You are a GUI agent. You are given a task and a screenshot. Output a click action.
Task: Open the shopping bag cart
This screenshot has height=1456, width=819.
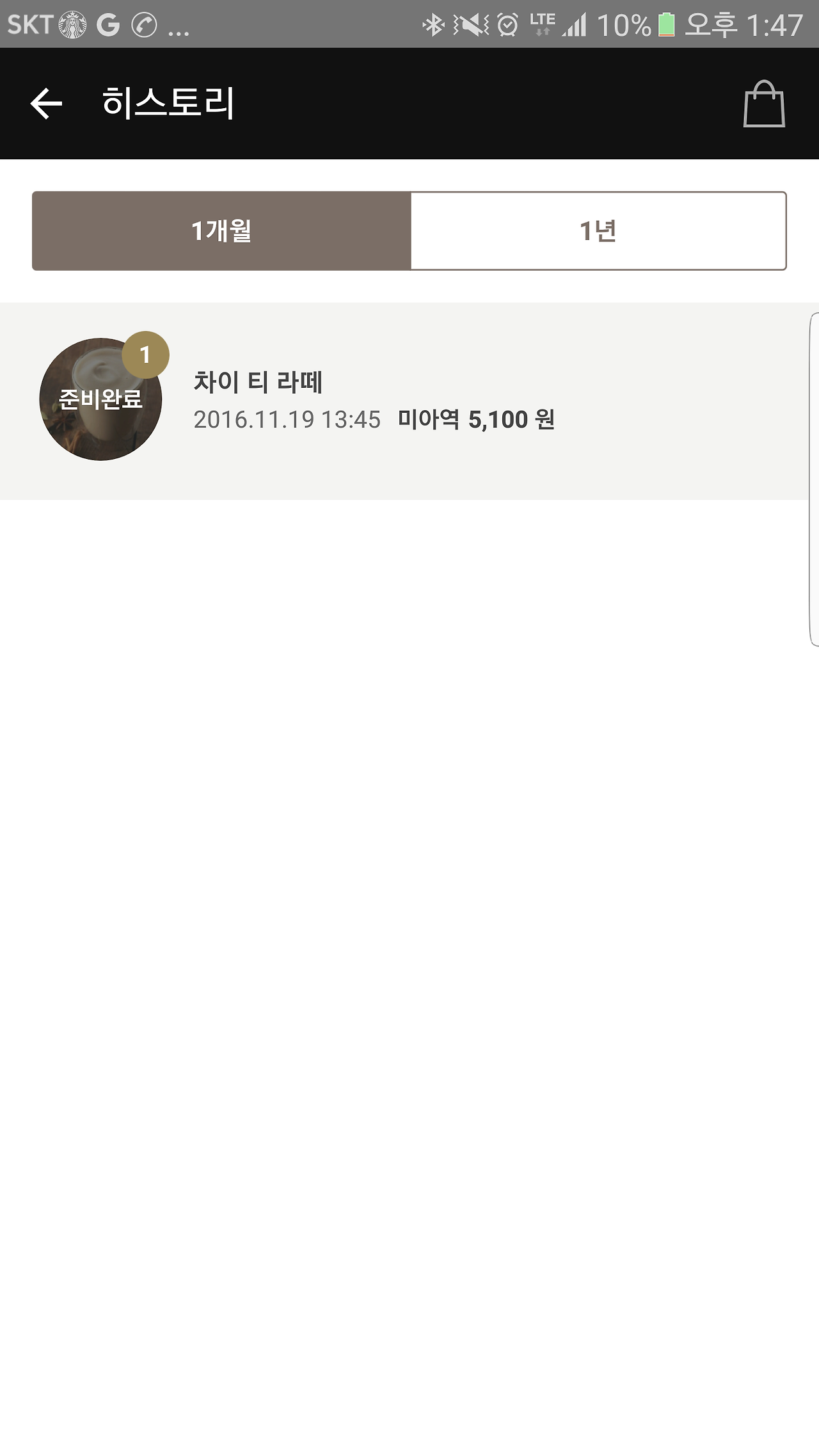pos(764,104)
